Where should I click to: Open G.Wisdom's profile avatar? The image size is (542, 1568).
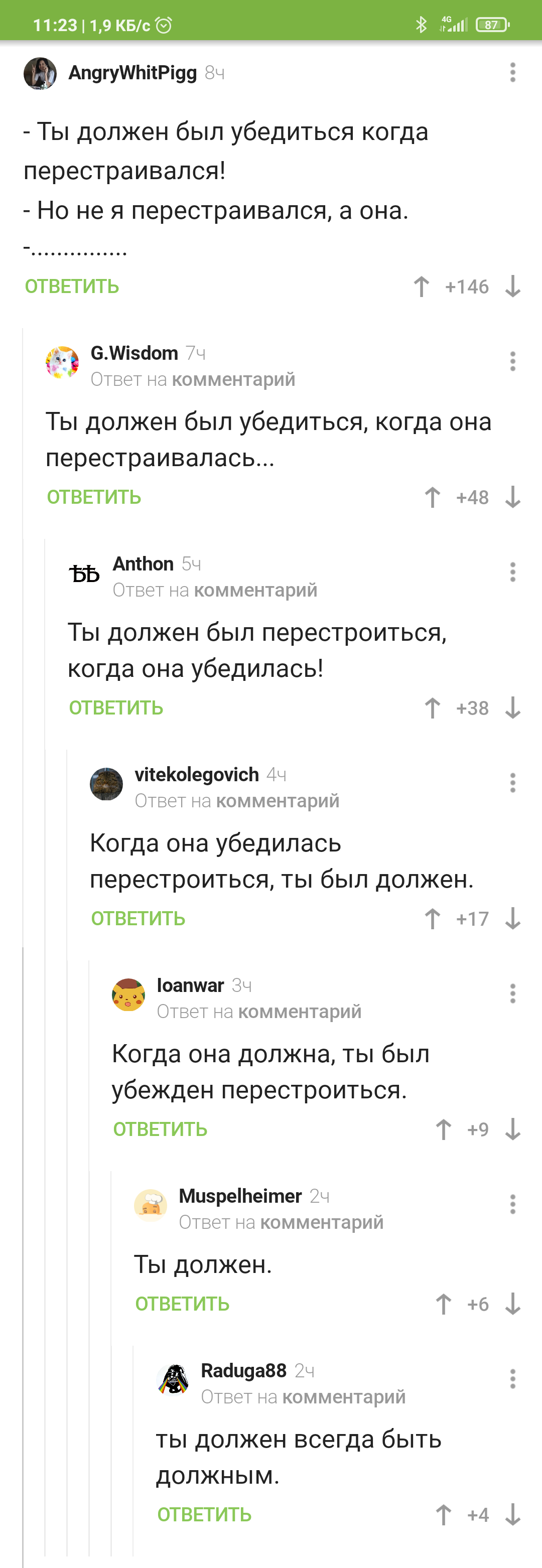[62, 363]
